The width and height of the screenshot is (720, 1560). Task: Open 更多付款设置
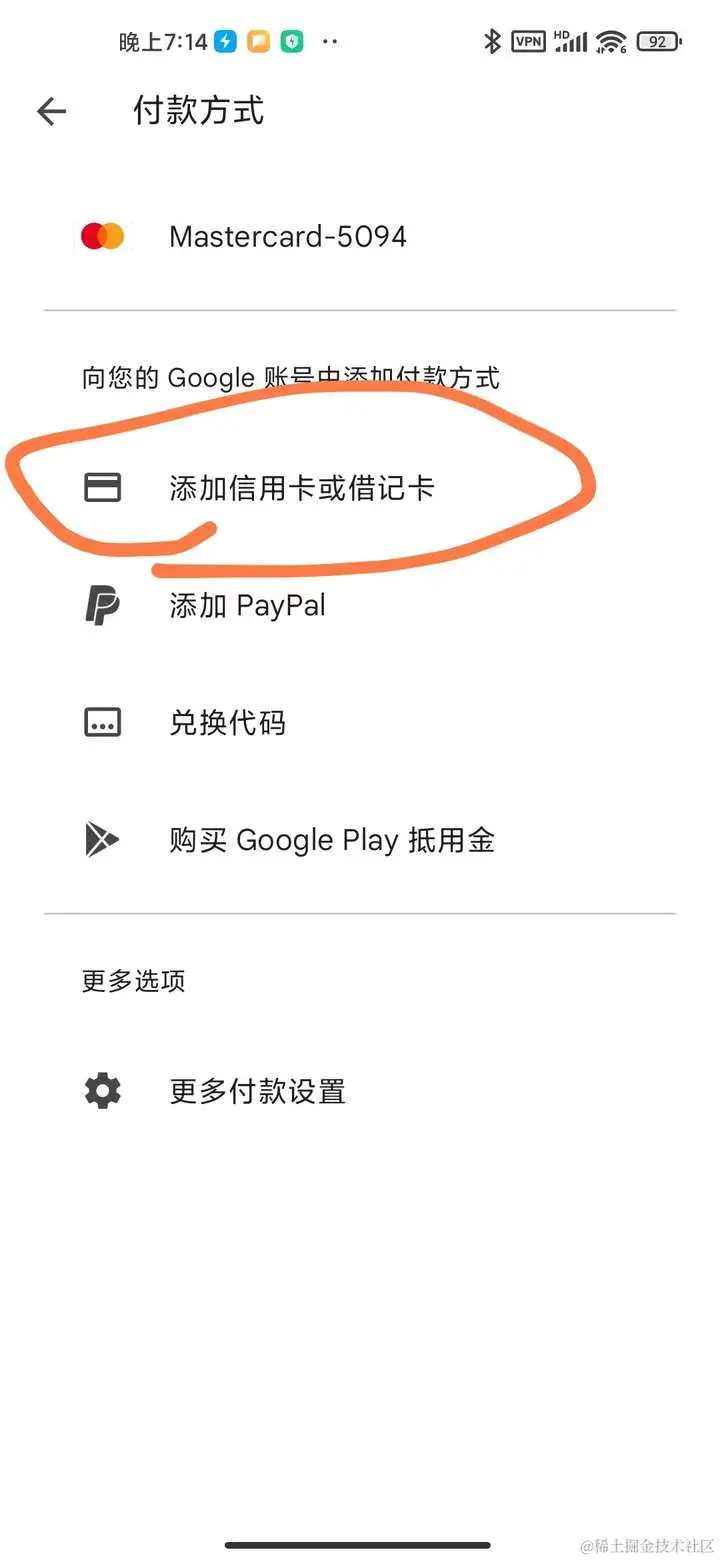(x=257, y=1091)
